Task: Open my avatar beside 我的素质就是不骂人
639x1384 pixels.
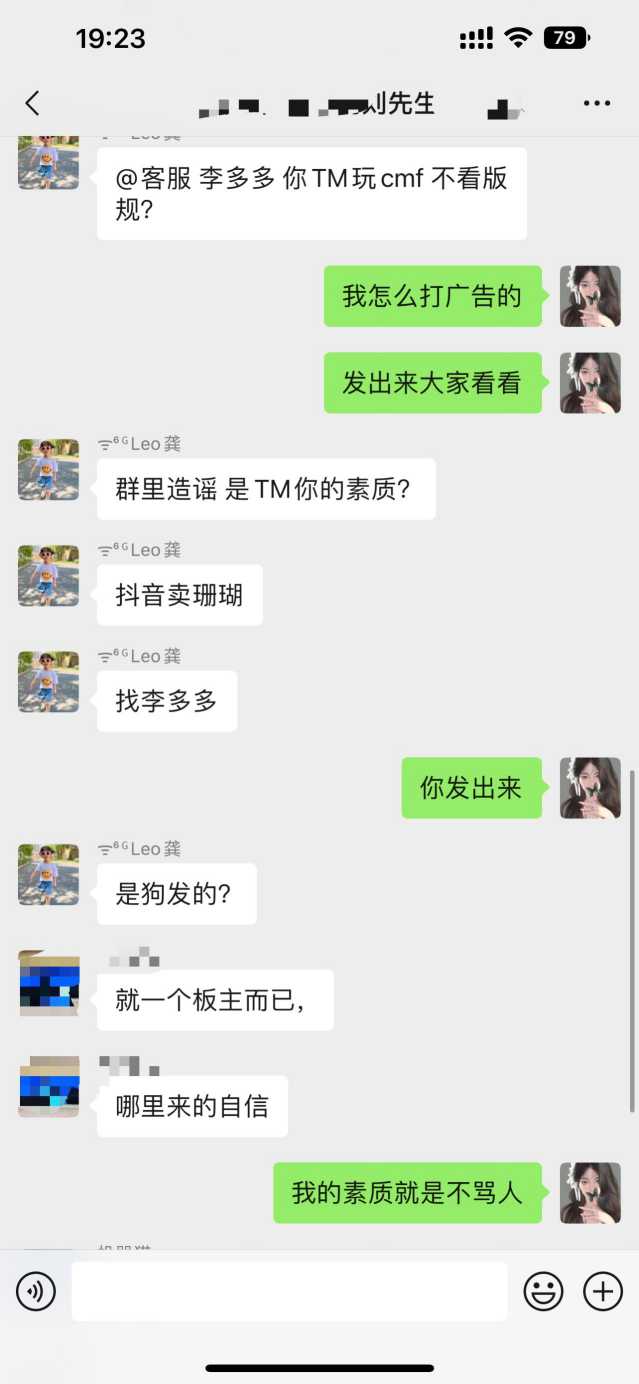Action: [x=590, y=1192]
